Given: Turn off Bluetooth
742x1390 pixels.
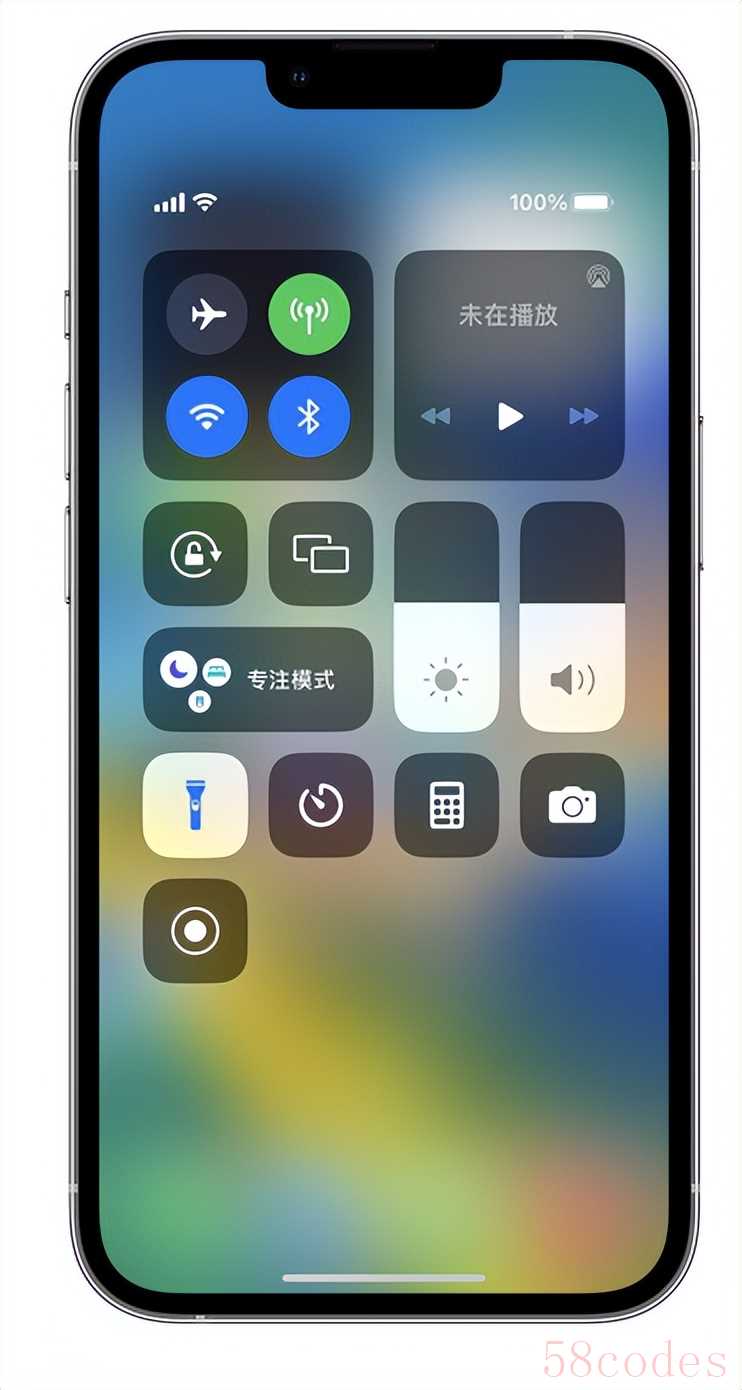Looking at the screenshot, I should coord(309,417).
